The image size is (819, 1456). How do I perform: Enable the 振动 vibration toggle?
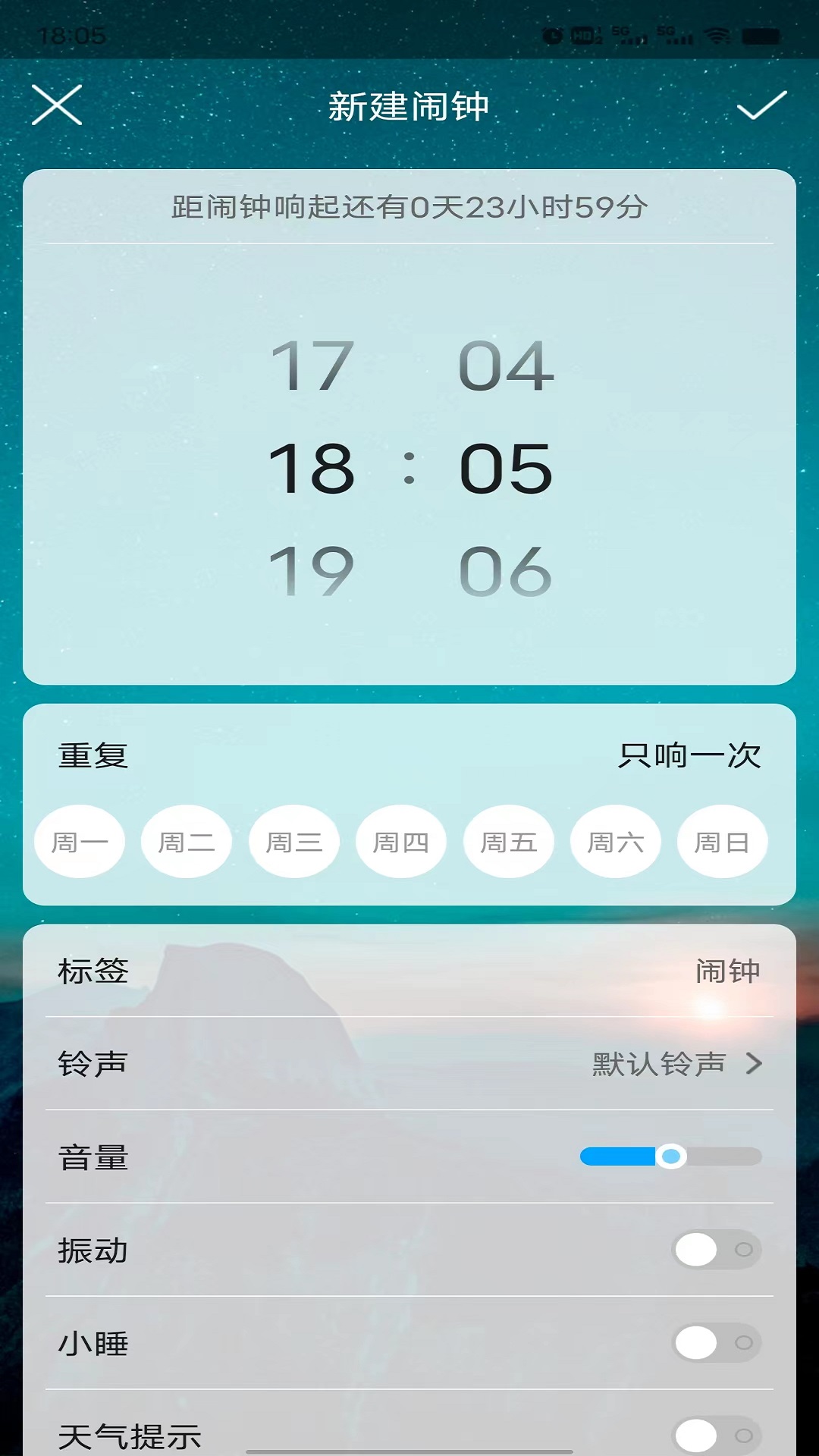[x=717, y=1250]
